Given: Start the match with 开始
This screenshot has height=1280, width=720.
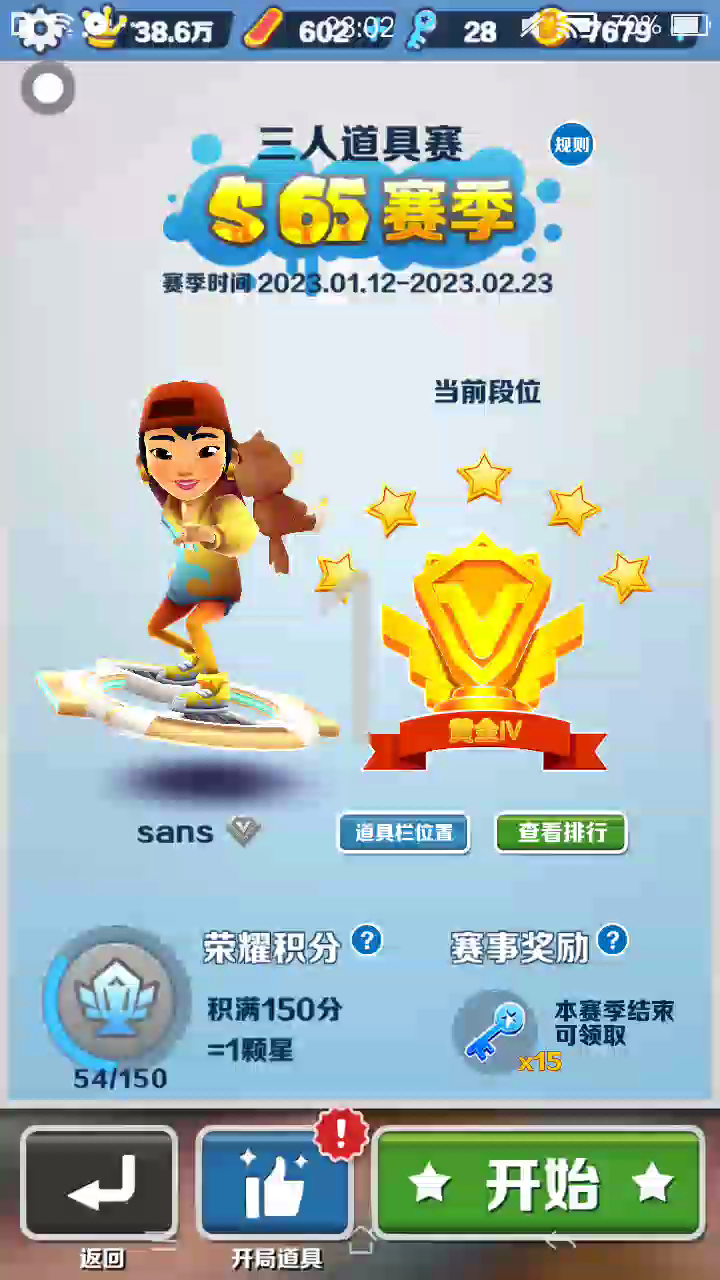Looking at the screenshot, I should click(540, 1185).
